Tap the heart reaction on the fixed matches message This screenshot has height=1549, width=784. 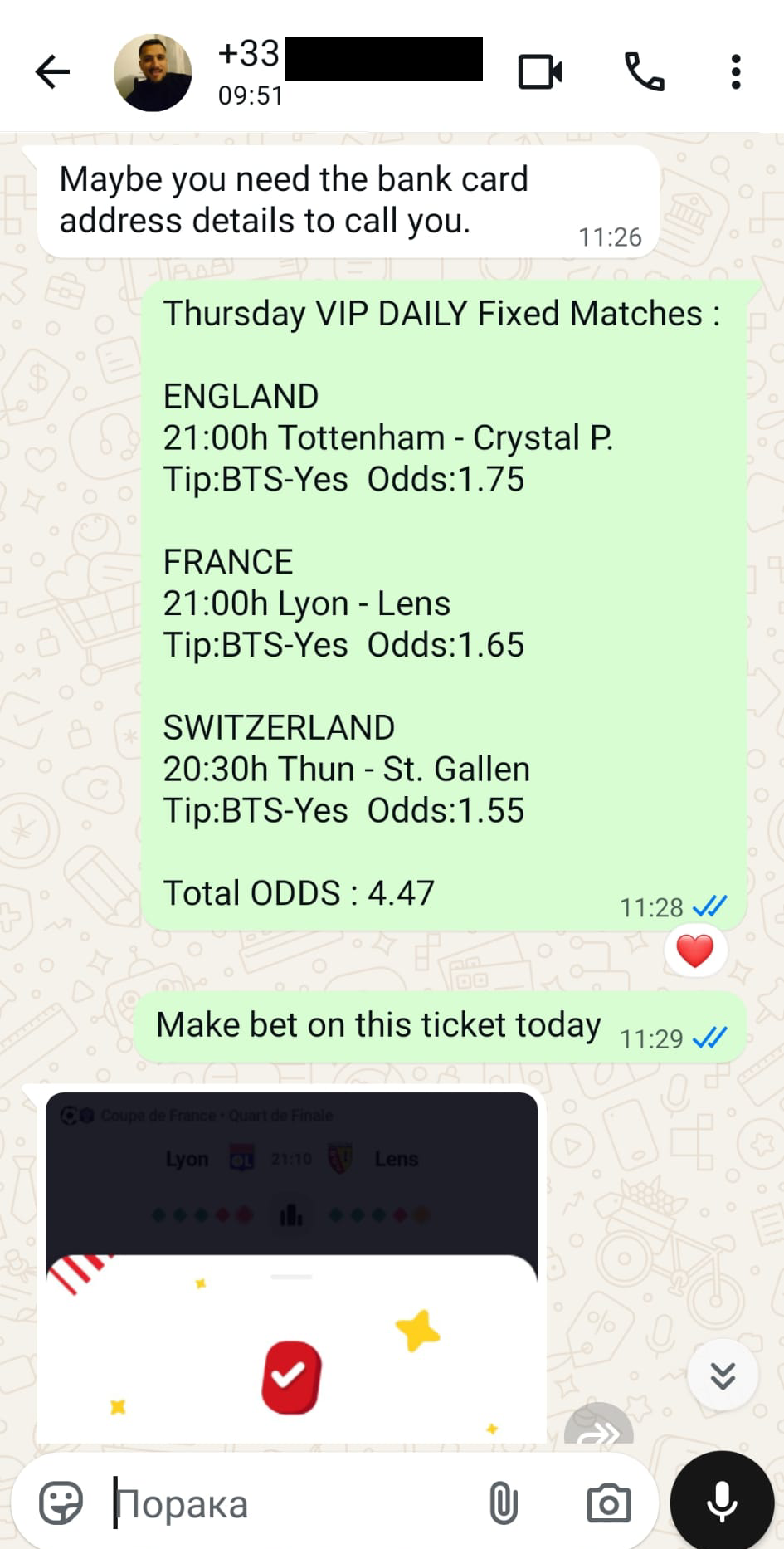[x=695, y=950]
